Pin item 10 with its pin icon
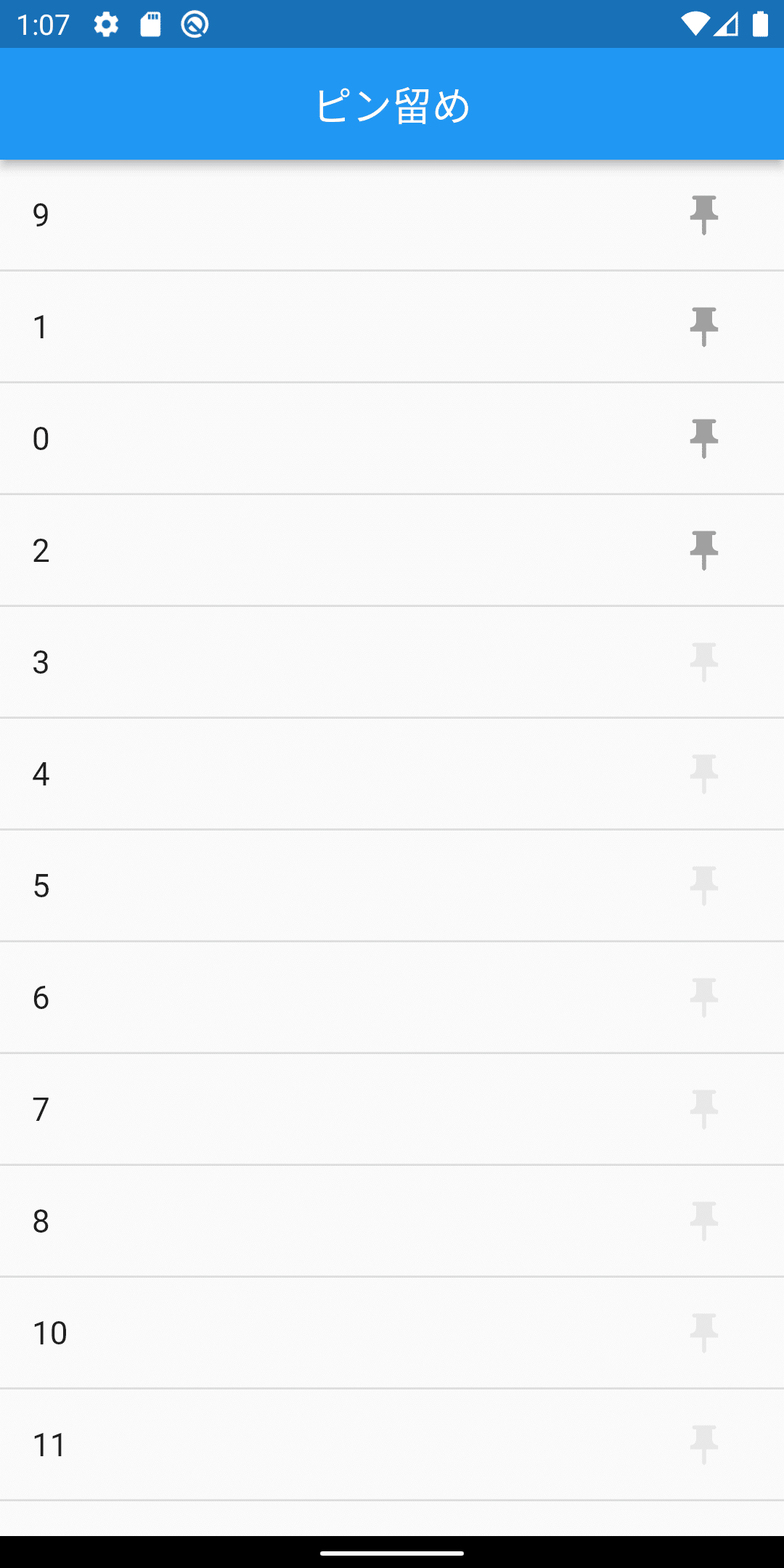This screenshot has width=784, height=1568. point(704,1333)
